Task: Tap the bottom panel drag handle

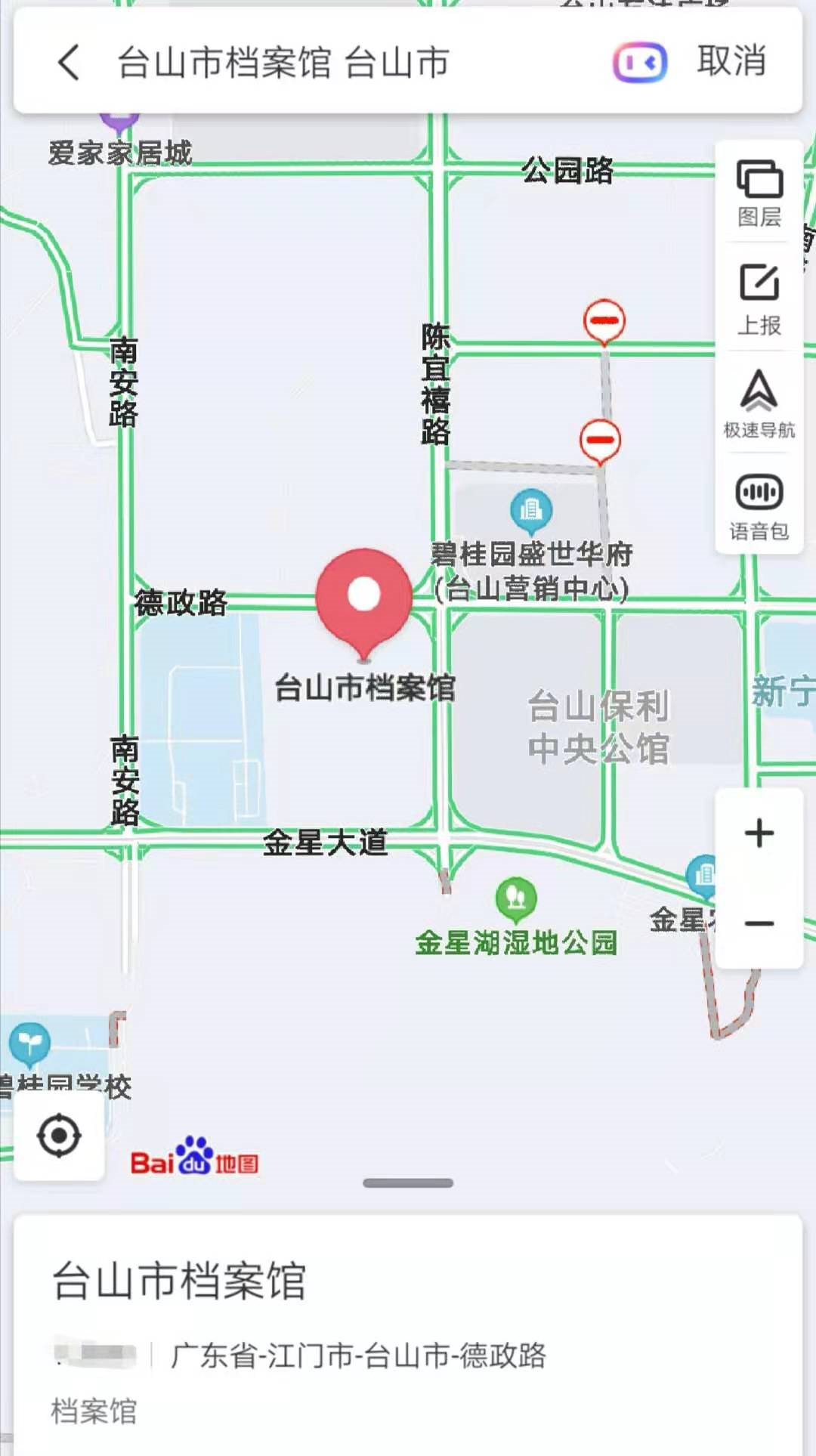Action: pyautogui.click(x=408, y=1182)
